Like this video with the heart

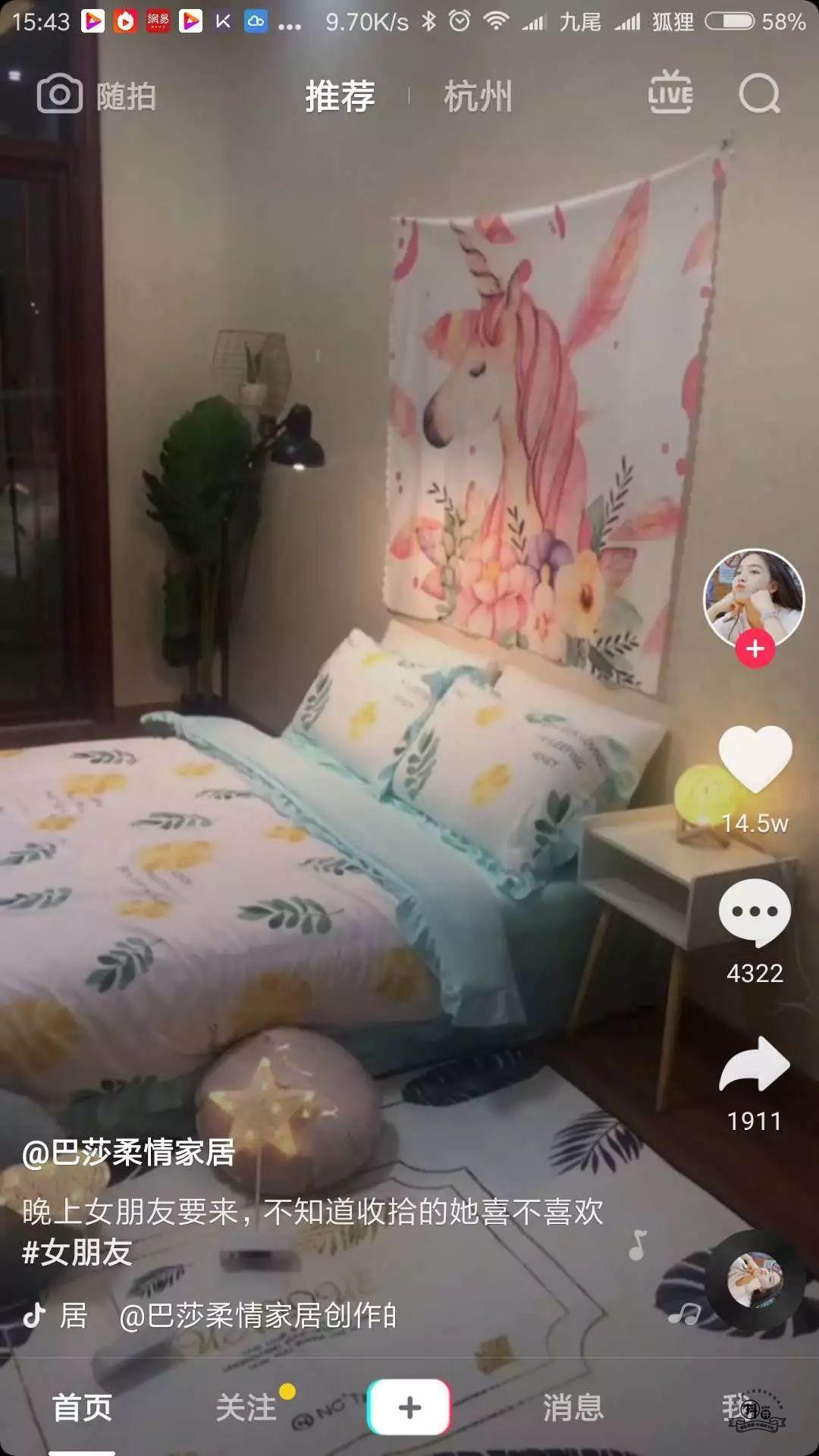click(755, 760)
